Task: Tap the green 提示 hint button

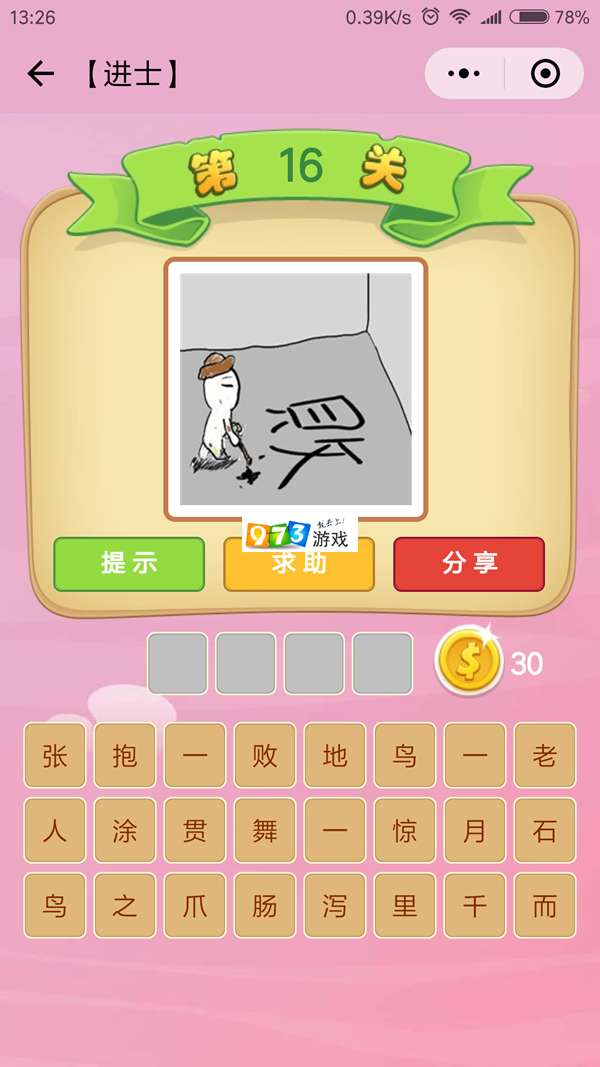Action: (129, 564)
